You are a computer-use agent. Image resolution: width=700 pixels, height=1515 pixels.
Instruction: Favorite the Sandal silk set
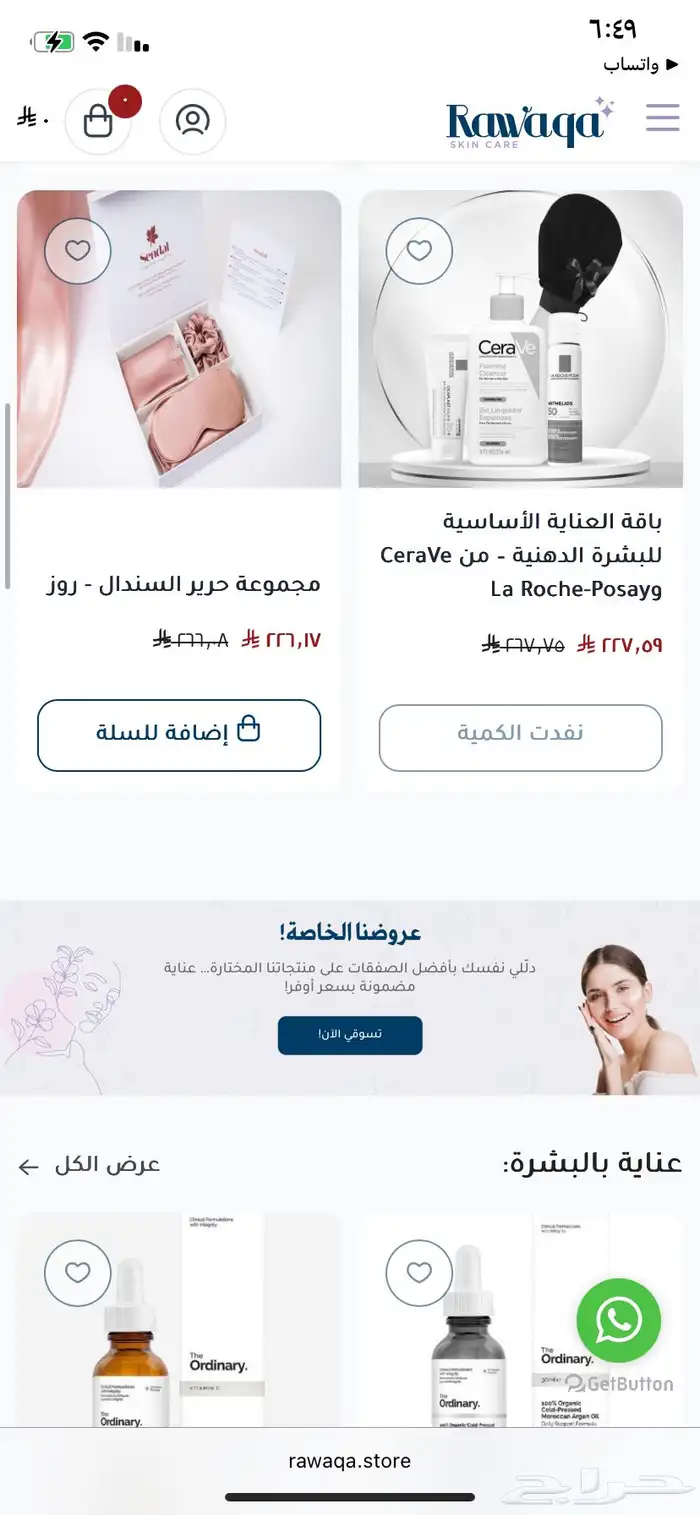point(77,251)
